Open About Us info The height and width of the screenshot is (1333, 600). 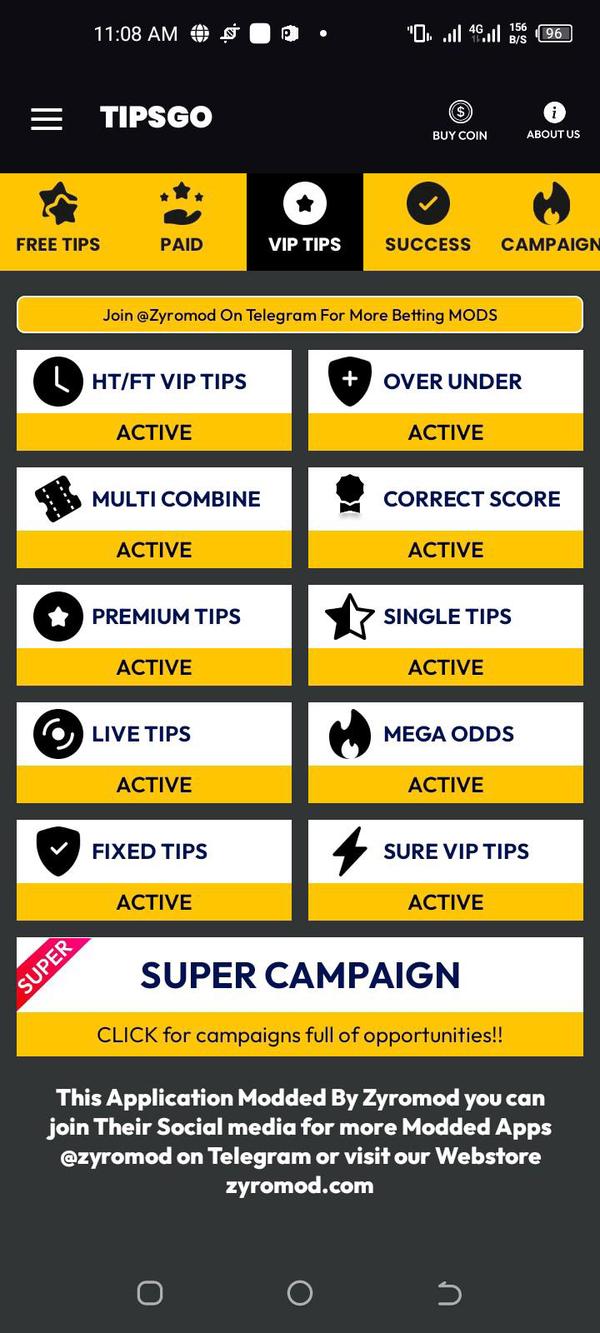point(553,121)
